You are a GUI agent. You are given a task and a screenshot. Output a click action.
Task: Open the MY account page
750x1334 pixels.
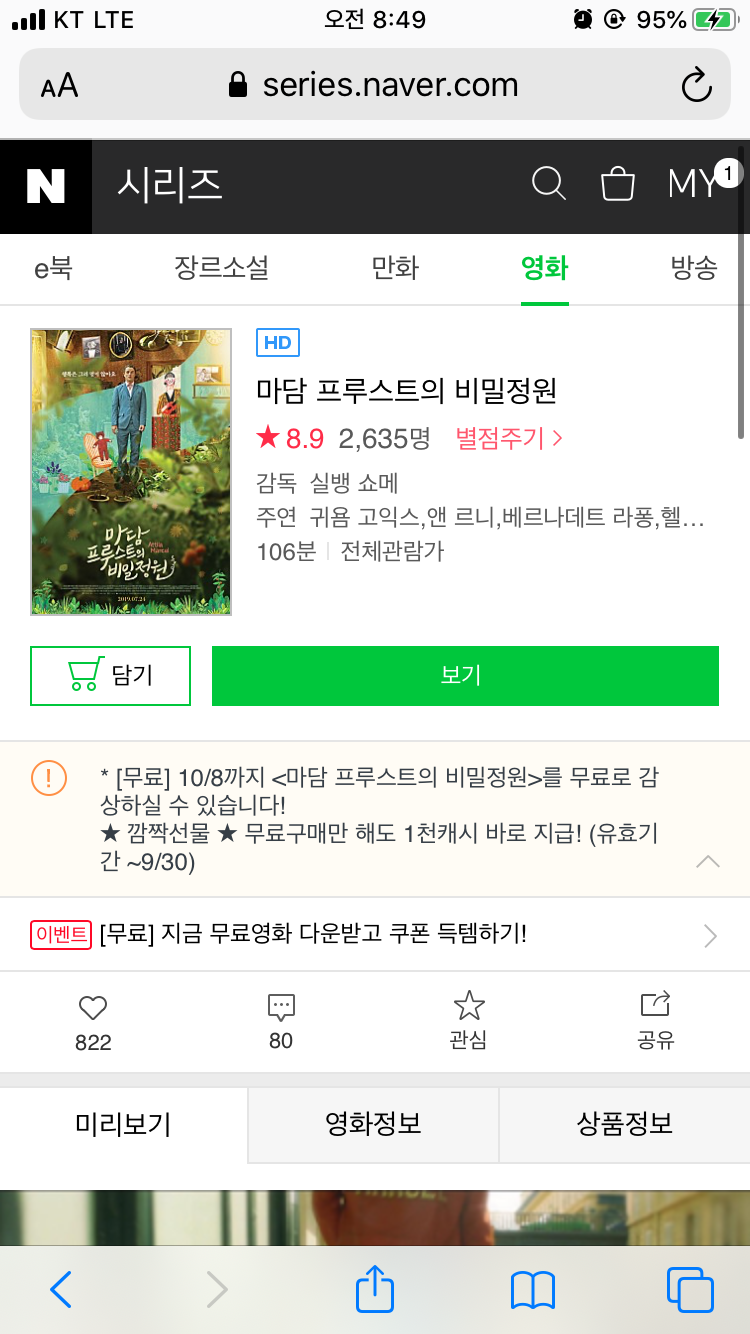(693, 184)
